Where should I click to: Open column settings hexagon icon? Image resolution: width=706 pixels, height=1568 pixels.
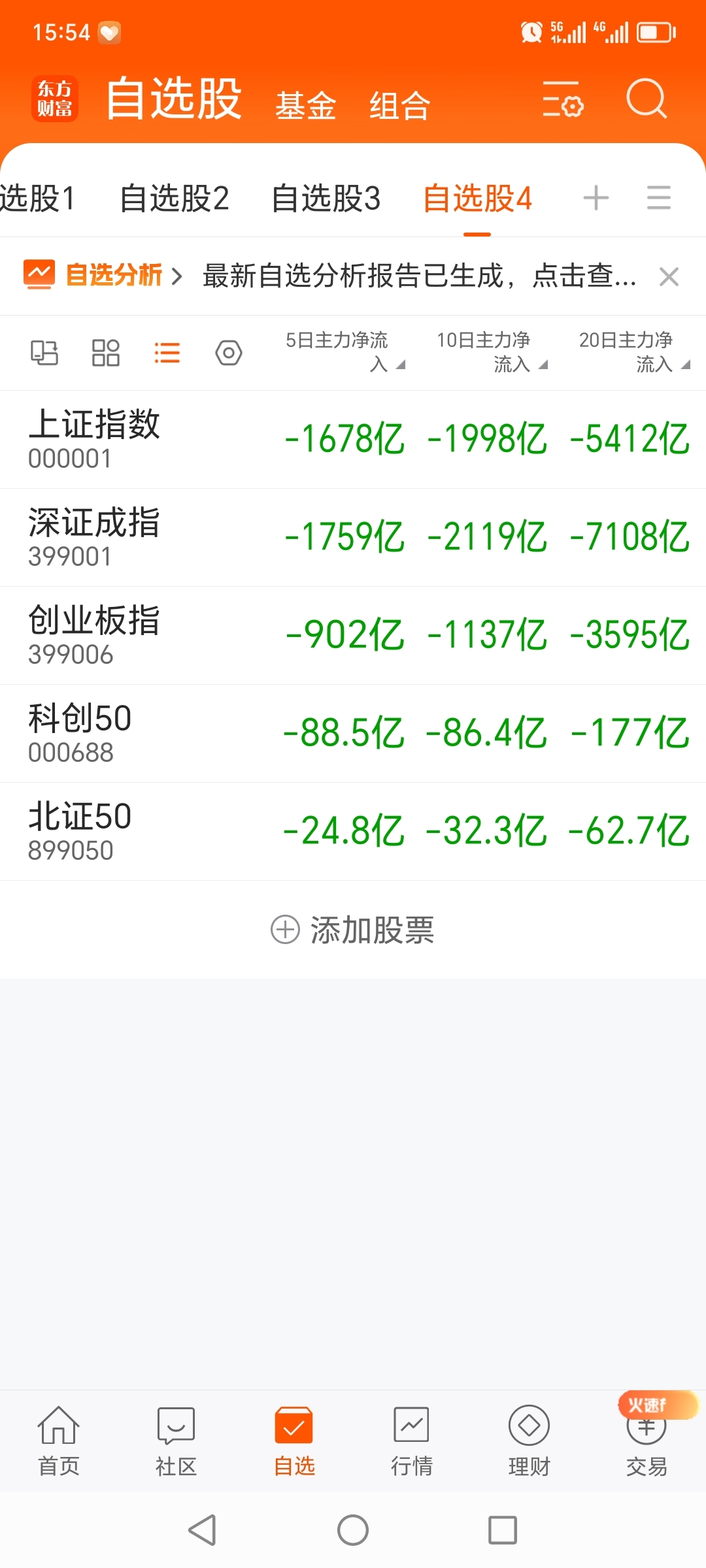point(229,353)
